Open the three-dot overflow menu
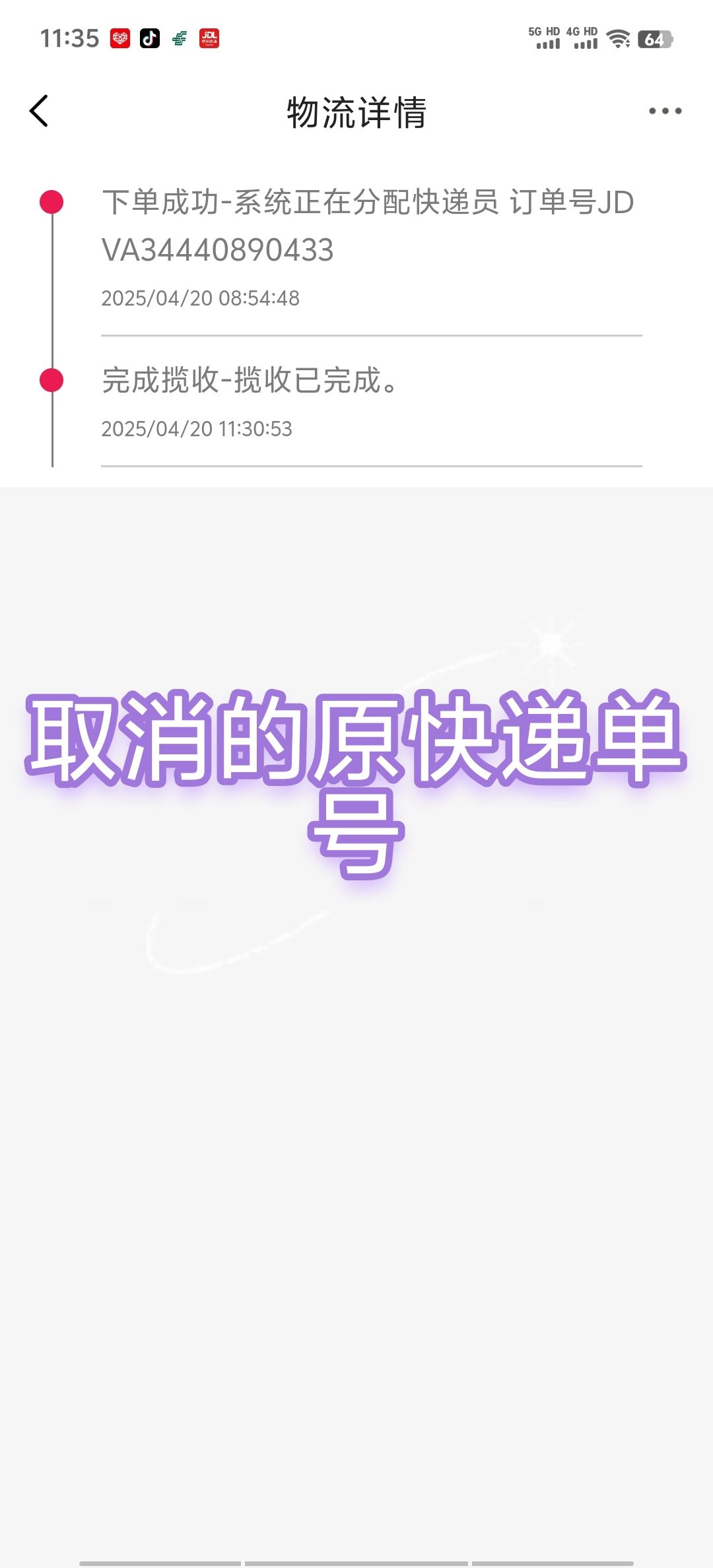This screenshot has width=713, height=1568. (665, 111)
